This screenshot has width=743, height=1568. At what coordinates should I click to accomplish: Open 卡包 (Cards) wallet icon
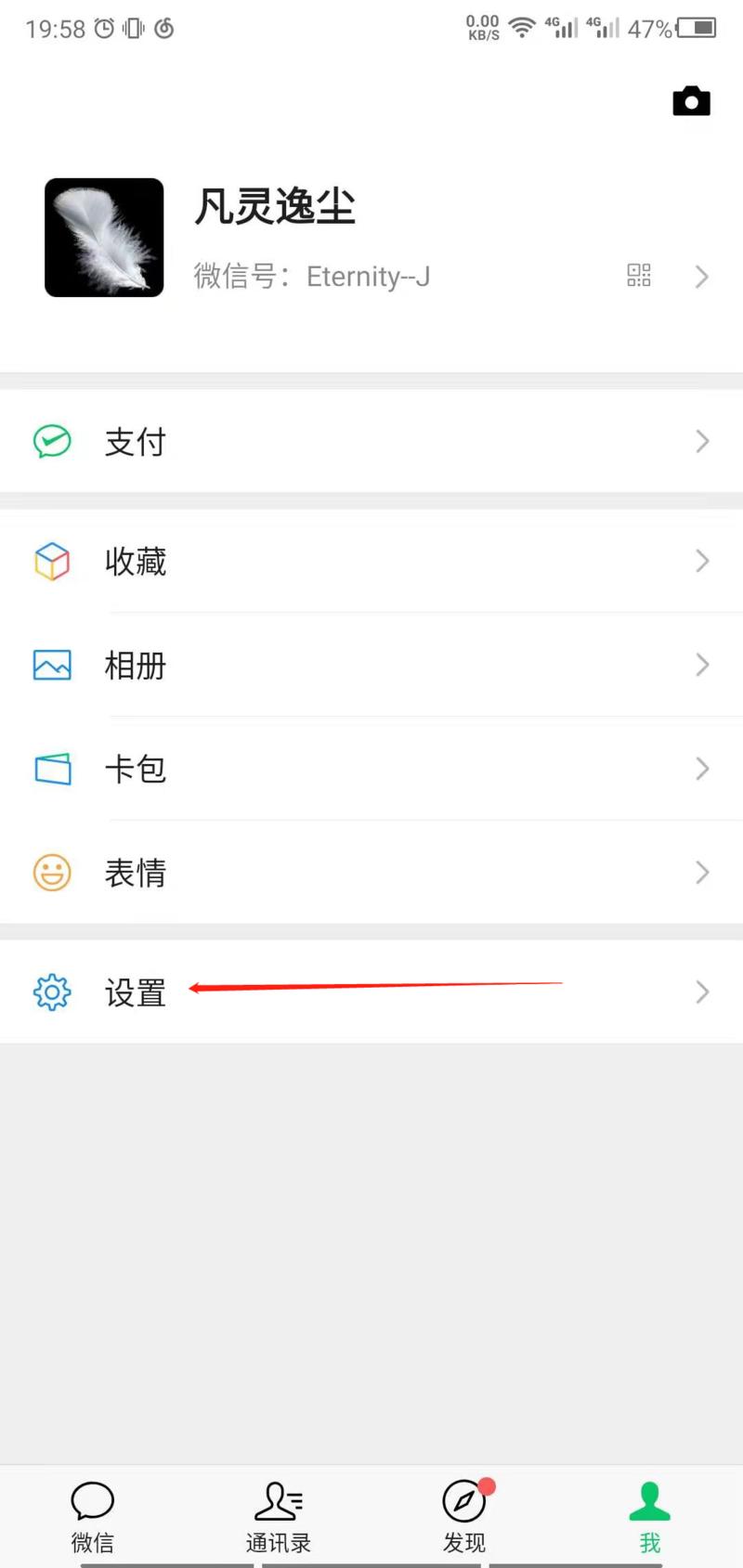pyautogui.click(x=52, y=770)
